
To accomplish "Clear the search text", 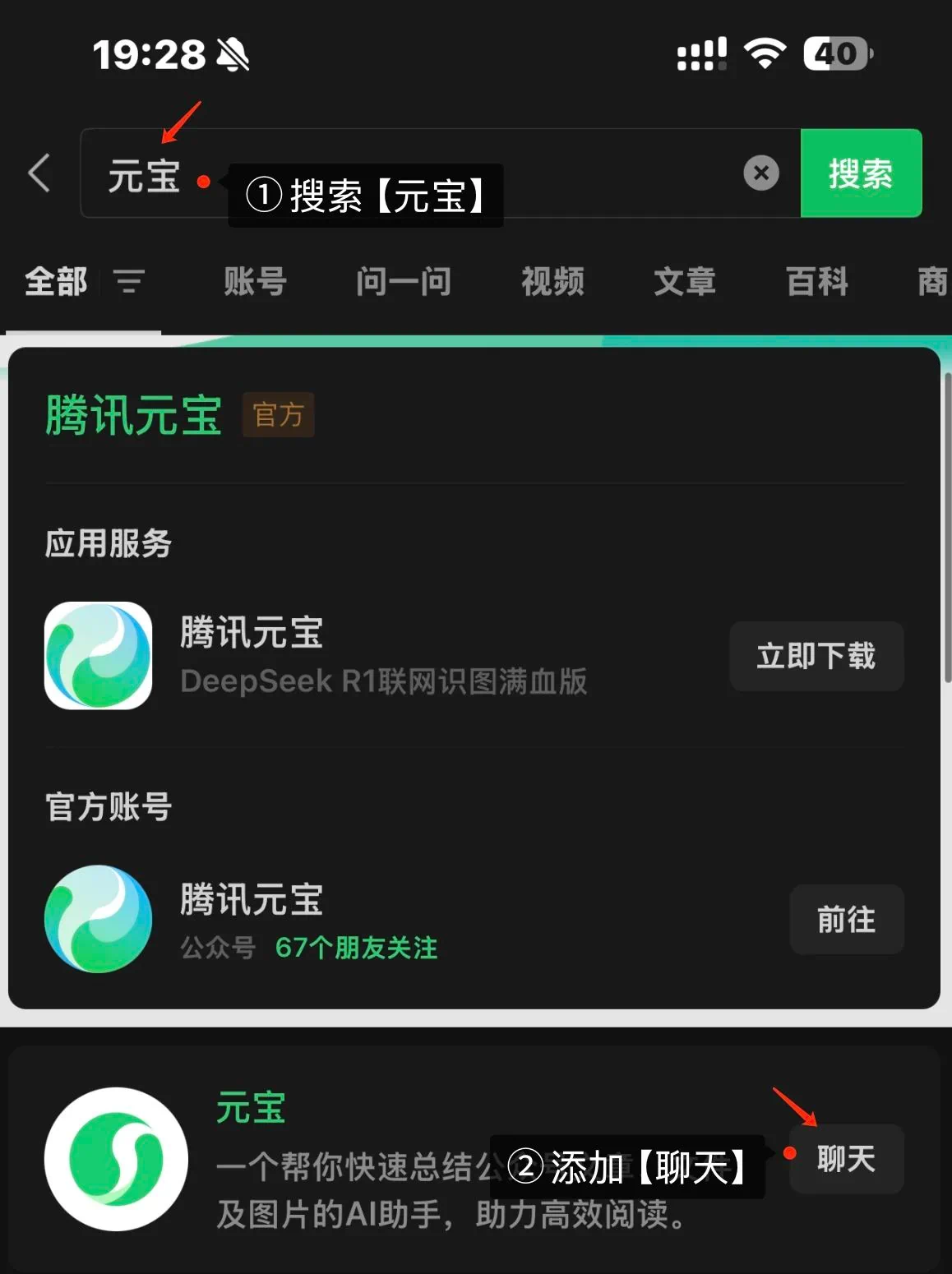I will tap(760, 173).
